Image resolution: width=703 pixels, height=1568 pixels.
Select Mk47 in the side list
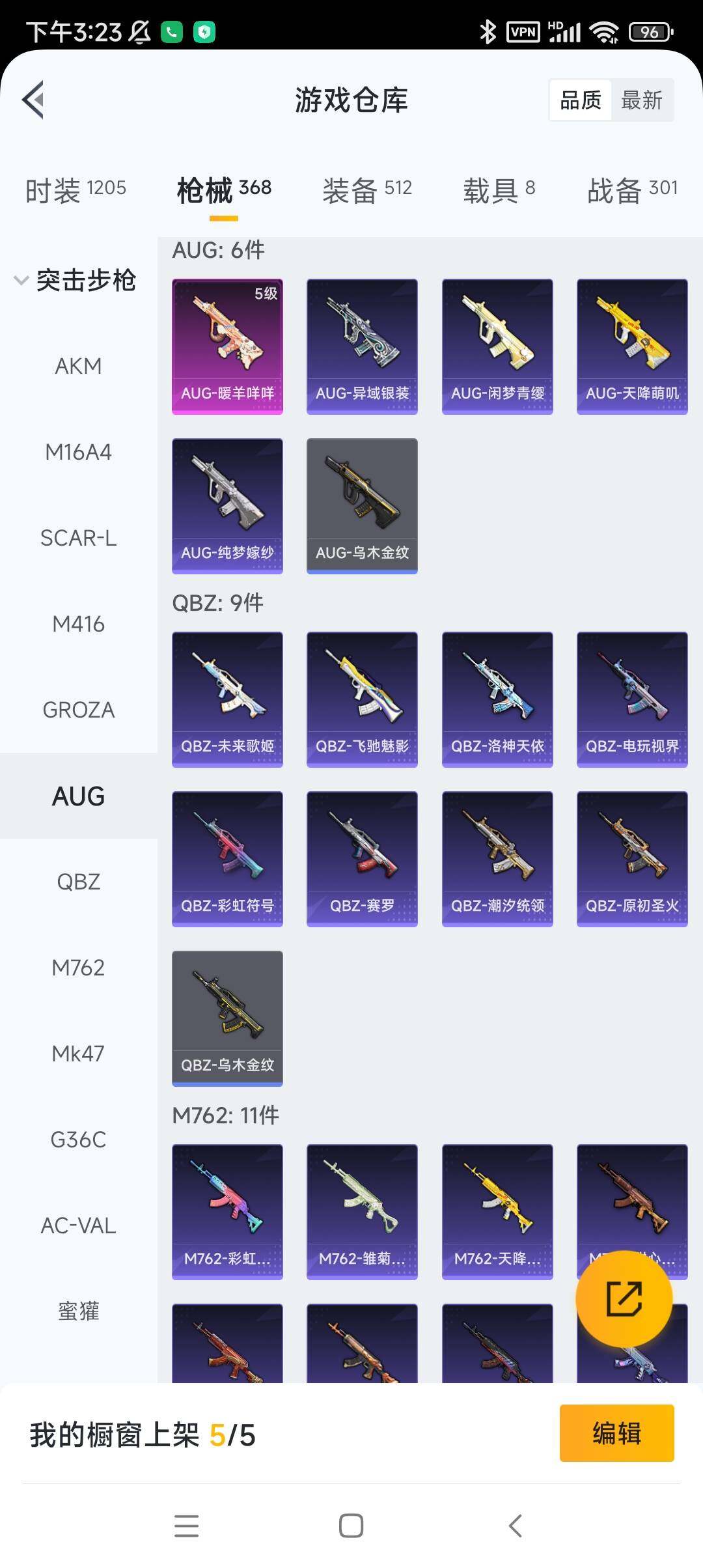78,1054
